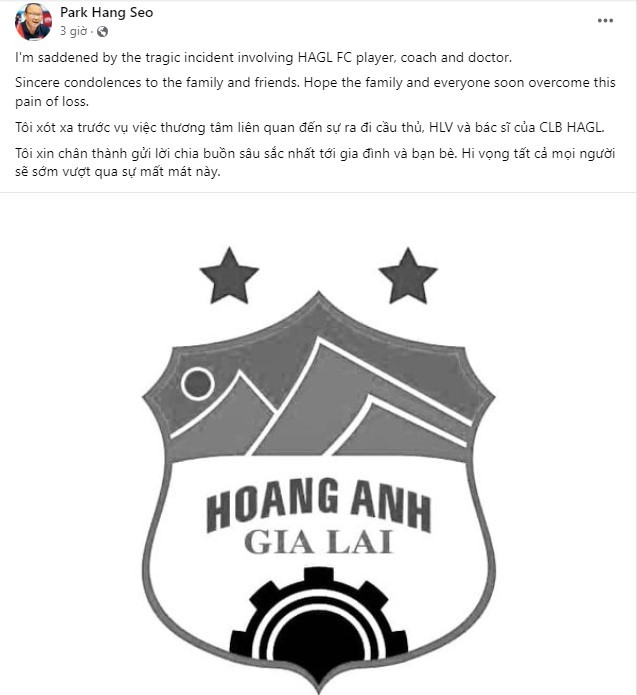Open the post timestamp '3 giờ'

pos(74,32)
